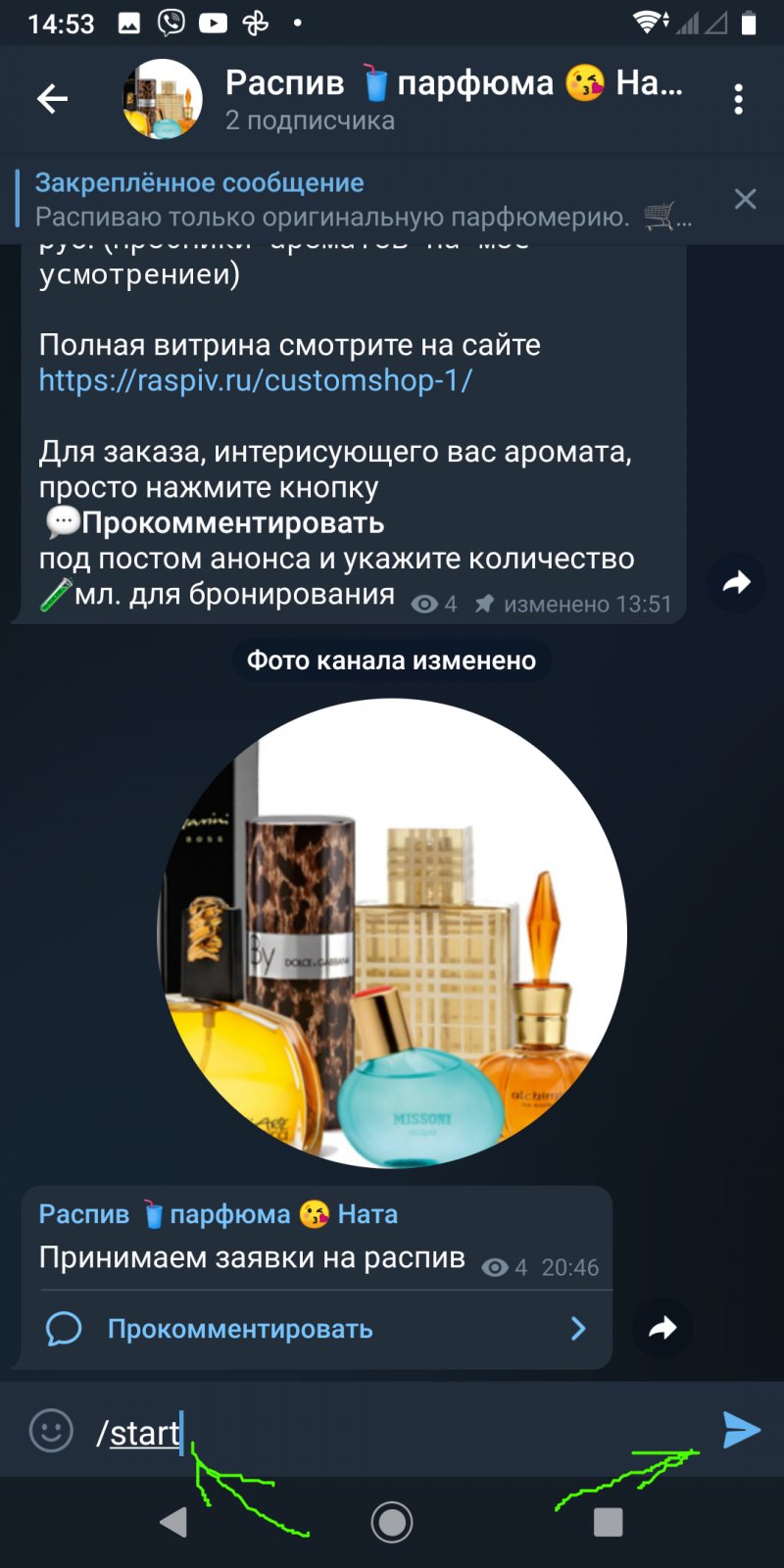
Task: Open the raspiv.ru/customshop-1 link
Action: 256,380
